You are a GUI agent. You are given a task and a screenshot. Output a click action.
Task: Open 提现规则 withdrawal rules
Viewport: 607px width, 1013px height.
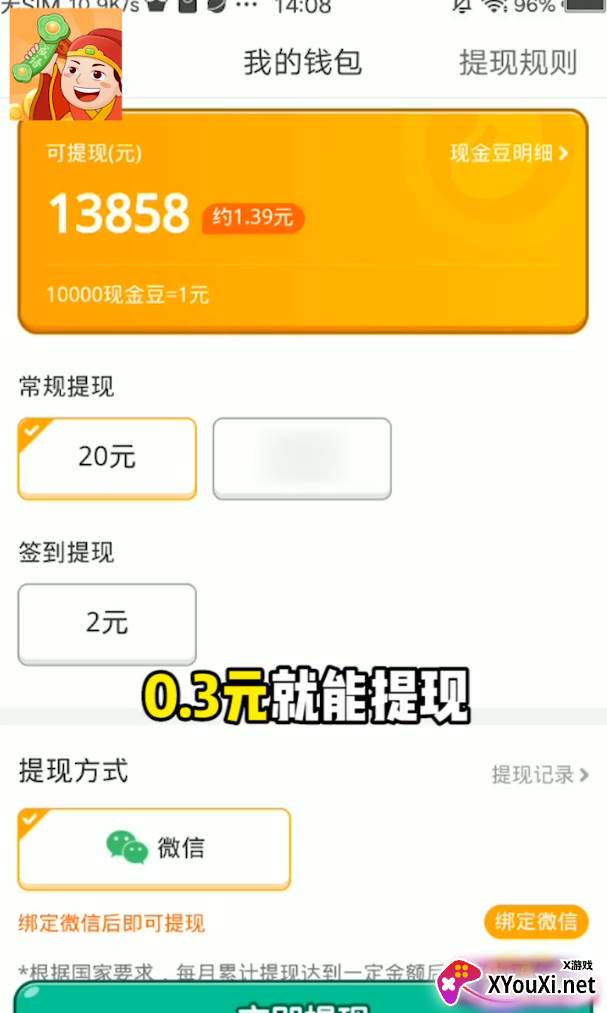coord(518,63)
